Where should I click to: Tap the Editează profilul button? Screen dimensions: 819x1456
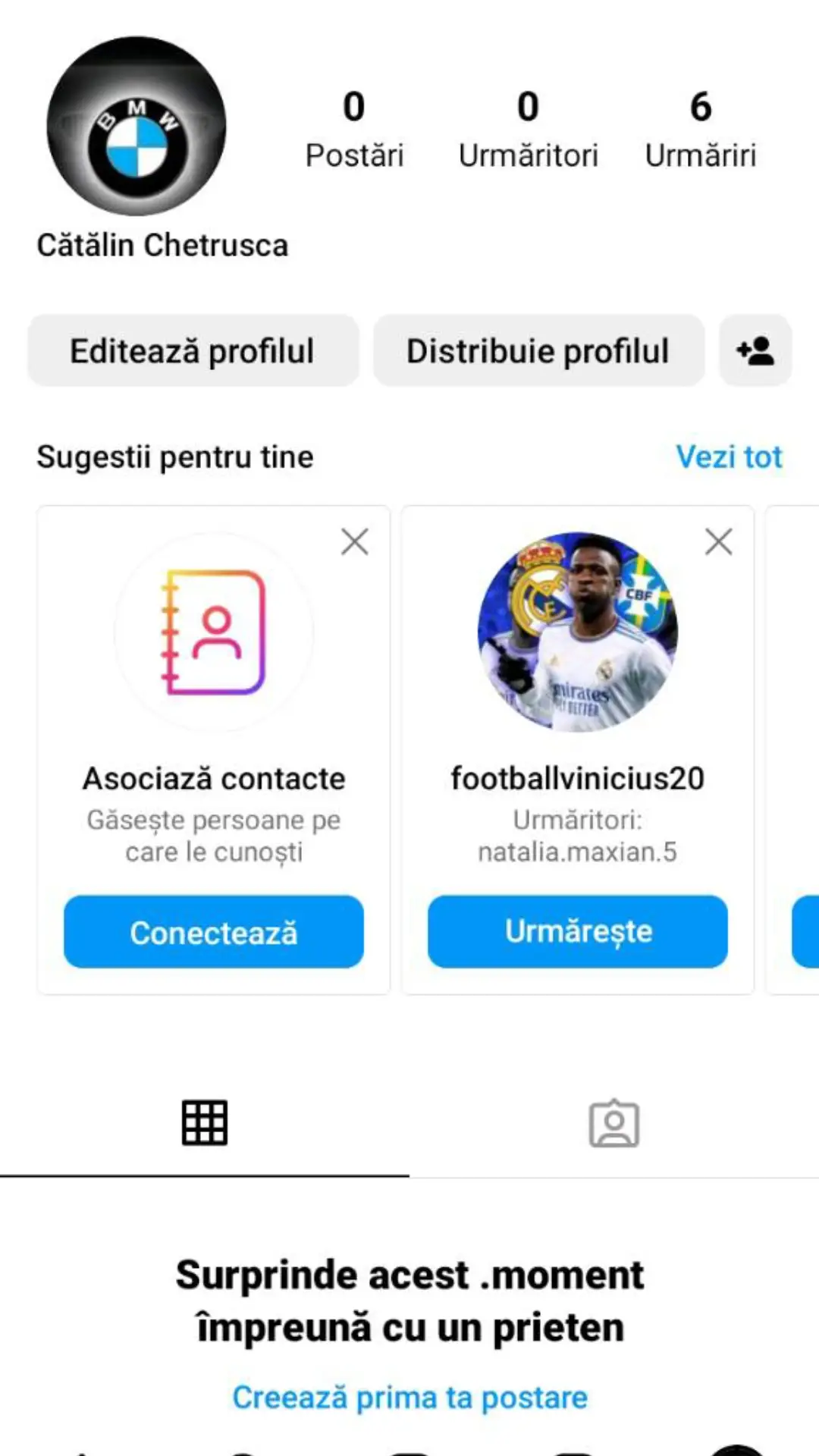tap(193, 351)
